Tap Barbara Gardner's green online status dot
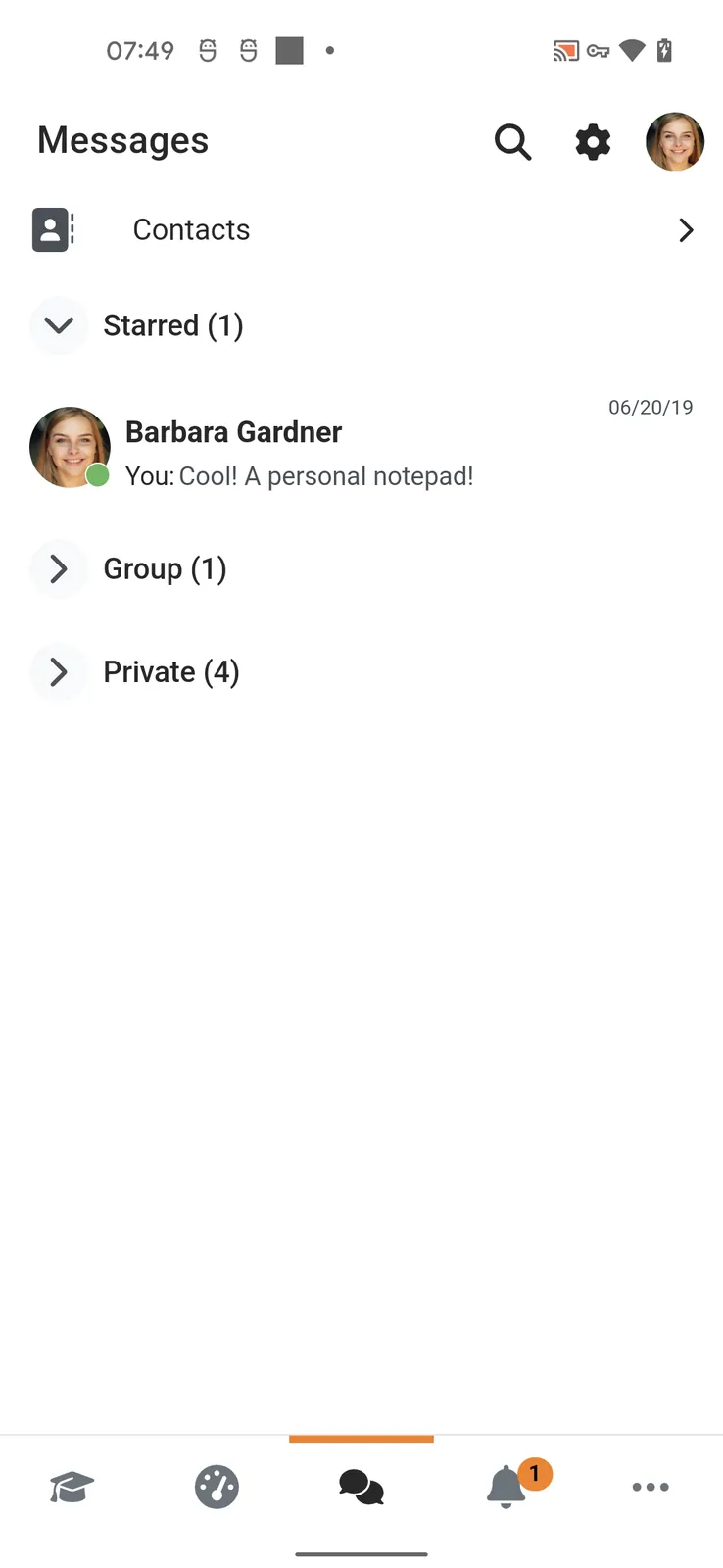723x1568 pixels. (x=98, y=476)
